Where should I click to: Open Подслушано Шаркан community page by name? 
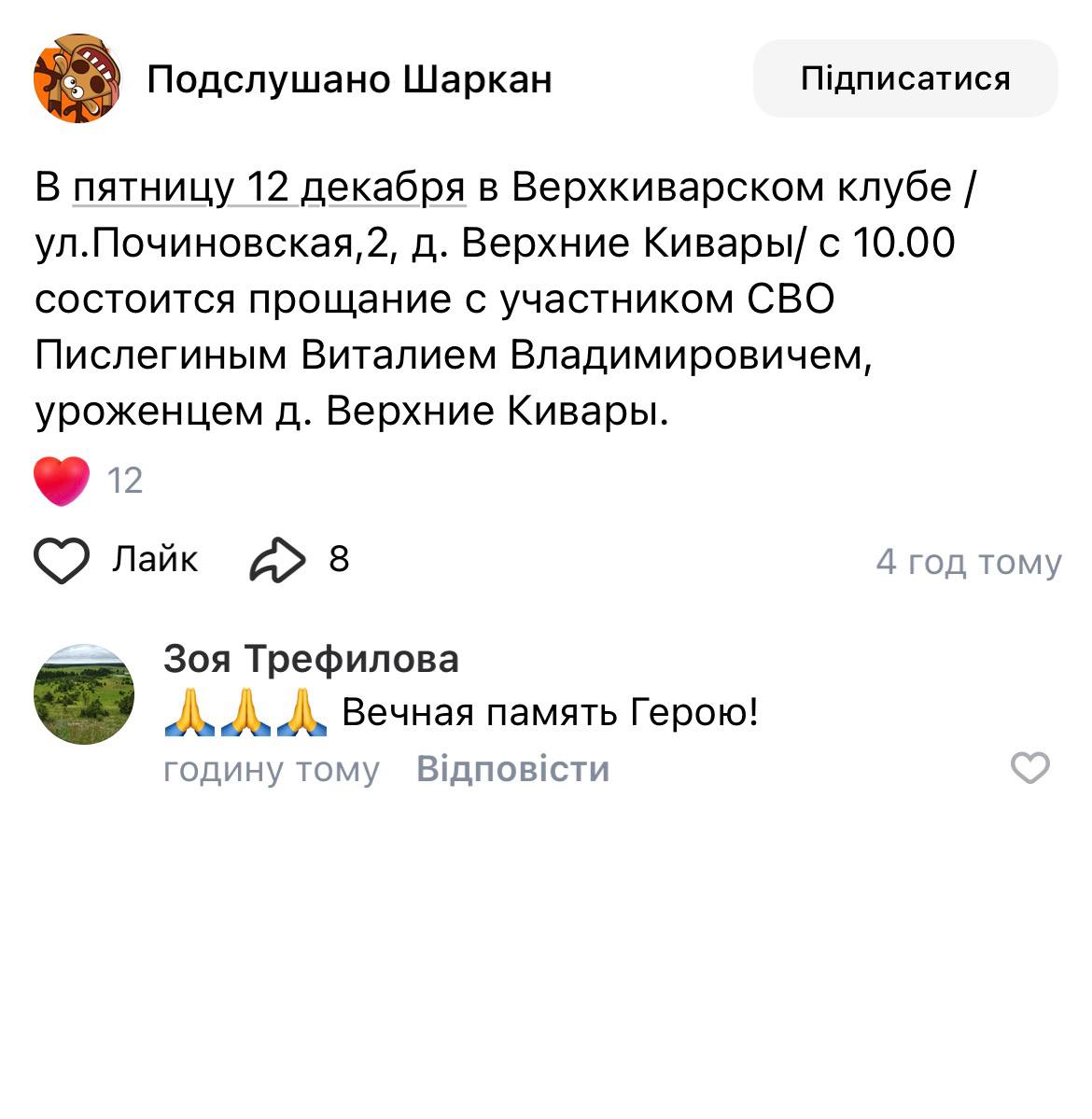coord(349,79)
